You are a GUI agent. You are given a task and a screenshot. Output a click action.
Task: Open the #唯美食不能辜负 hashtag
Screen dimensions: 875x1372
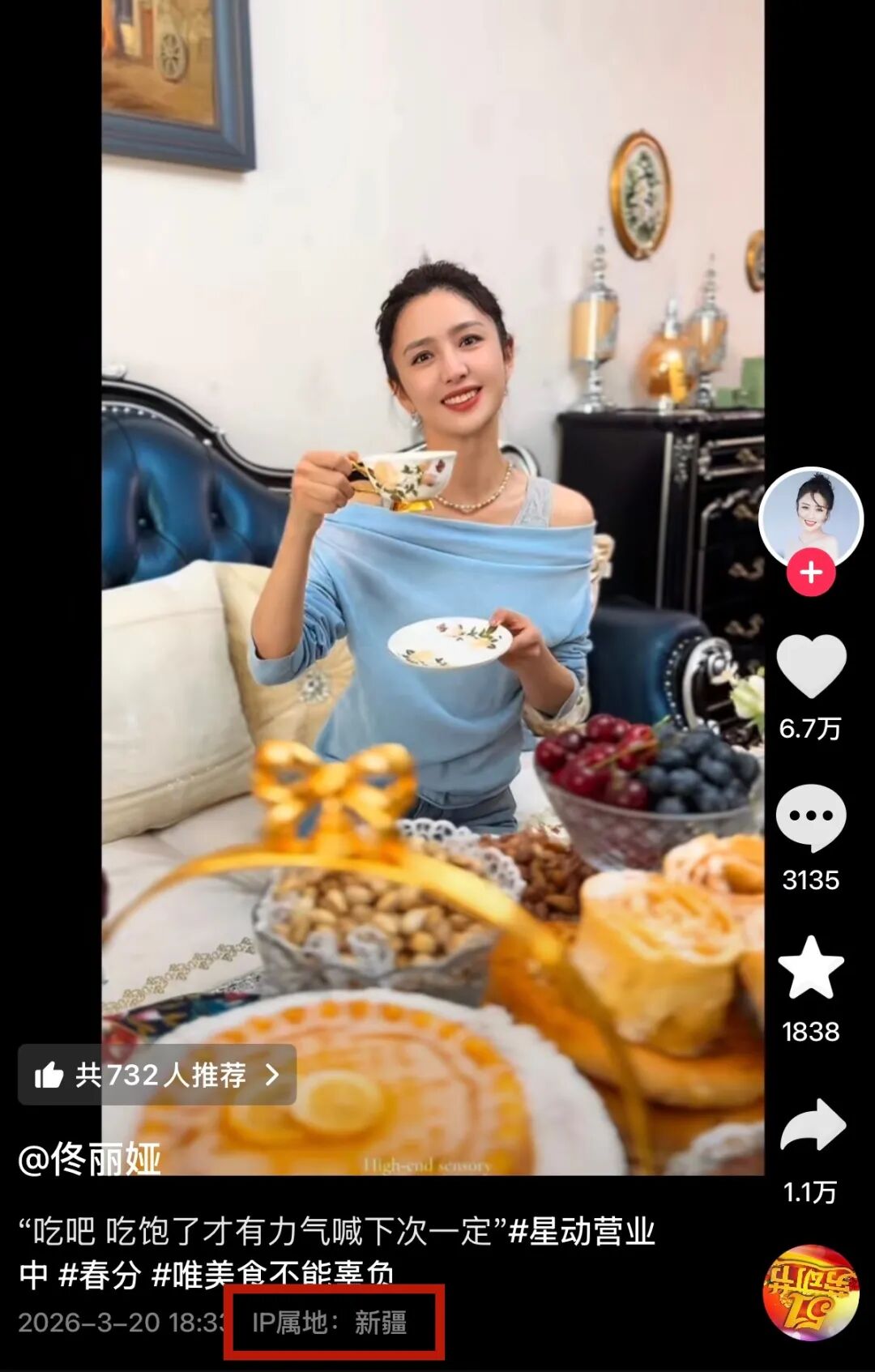click(273, 1275)
